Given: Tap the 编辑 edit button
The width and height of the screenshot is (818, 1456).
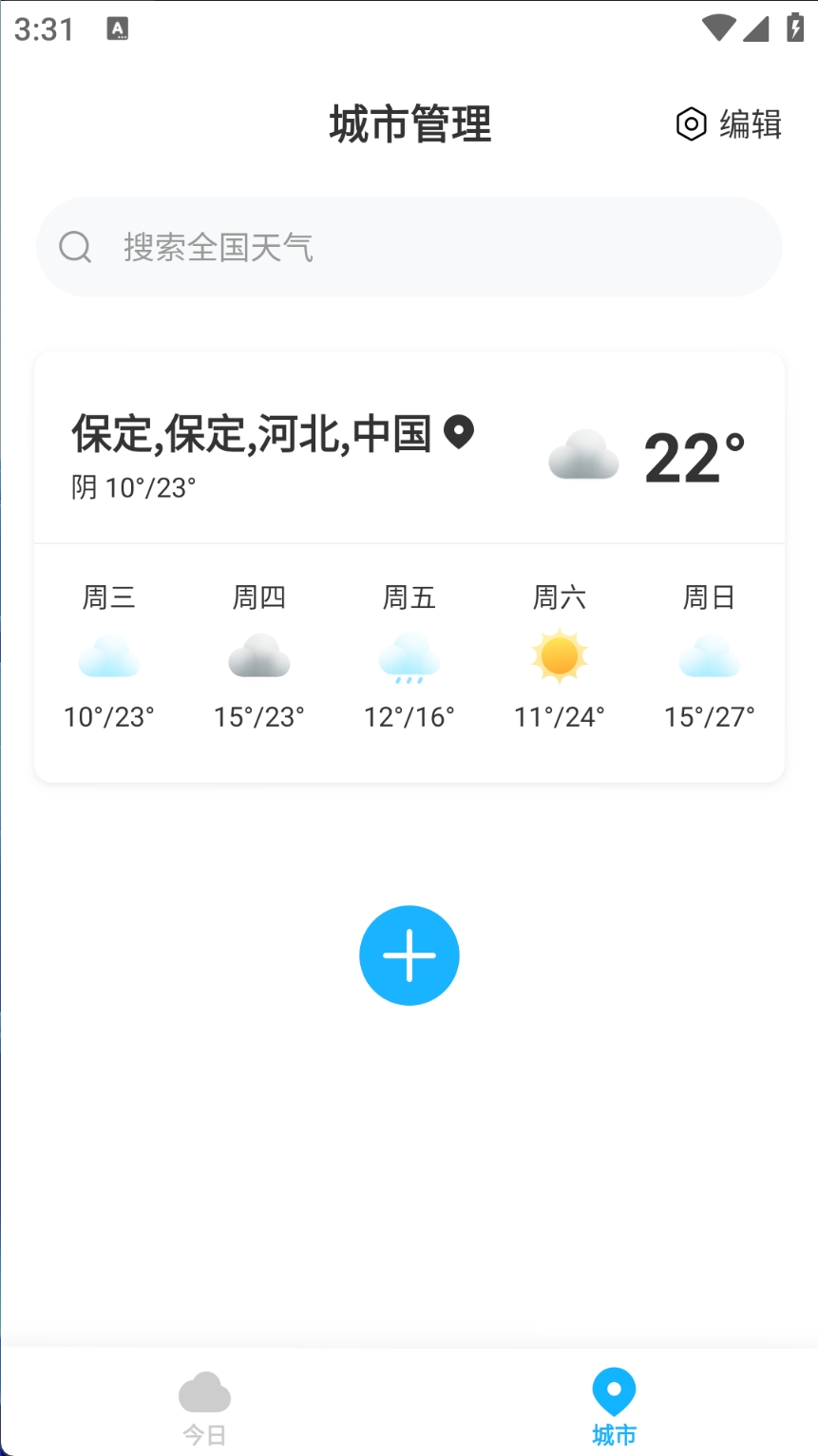Looking at the screenshot, I should (x=729, y=124).
